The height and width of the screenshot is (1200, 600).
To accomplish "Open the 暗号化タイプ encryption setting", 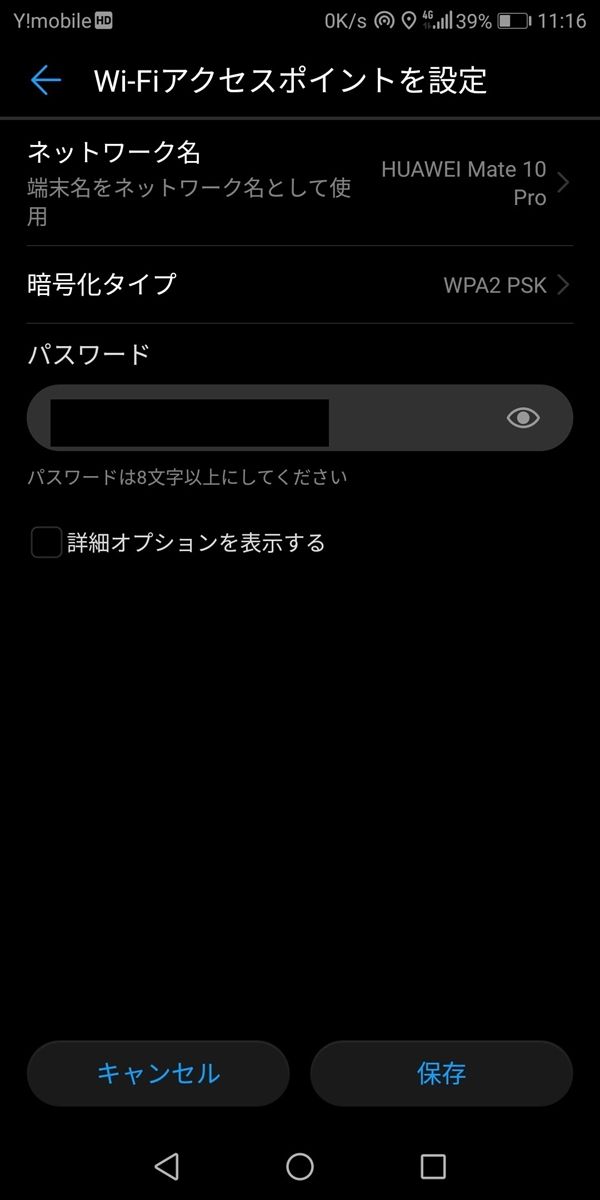I will click(300, 285).
